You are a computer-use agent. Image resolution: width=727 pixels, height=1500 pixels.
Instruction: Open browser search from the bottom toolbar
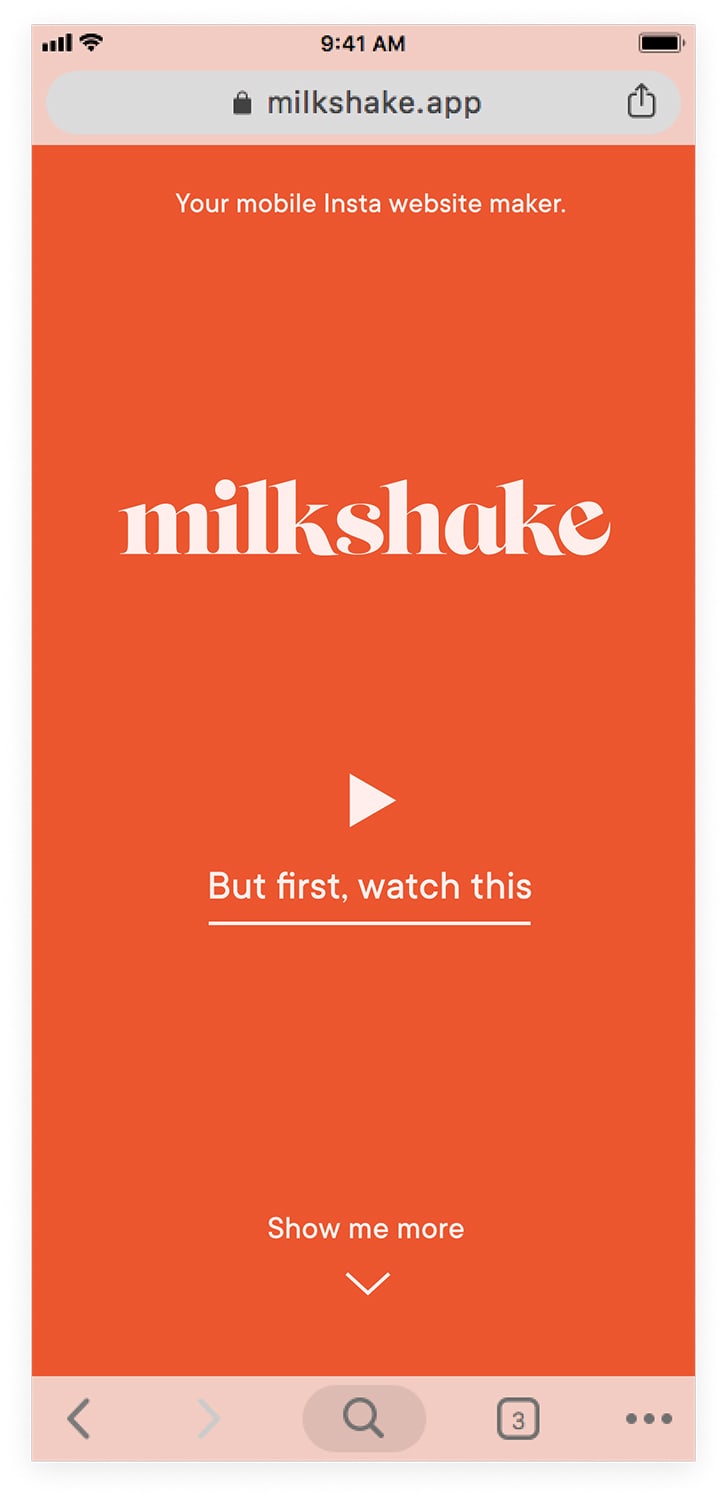[363, 1418]
